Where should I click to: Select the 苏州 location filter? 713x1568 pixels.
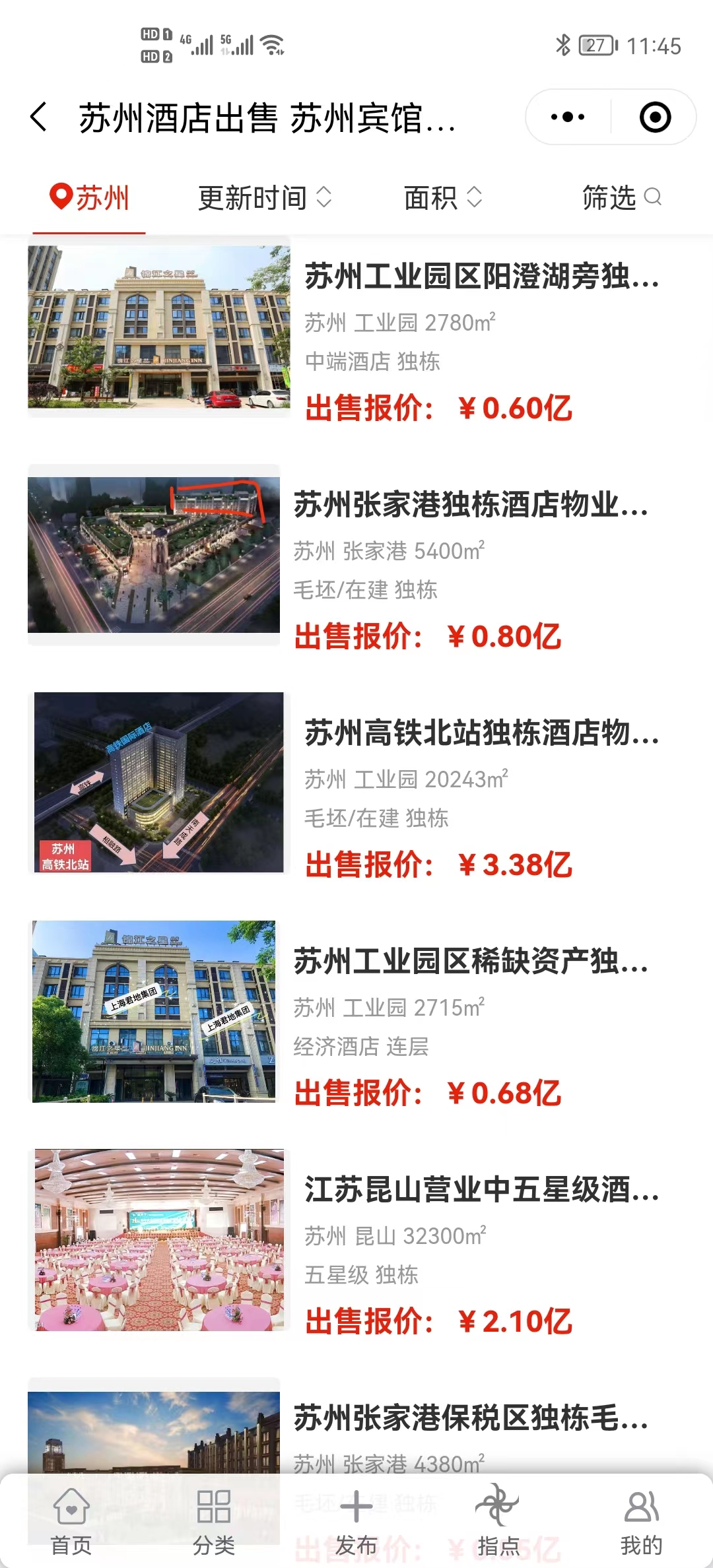point(89,197)
